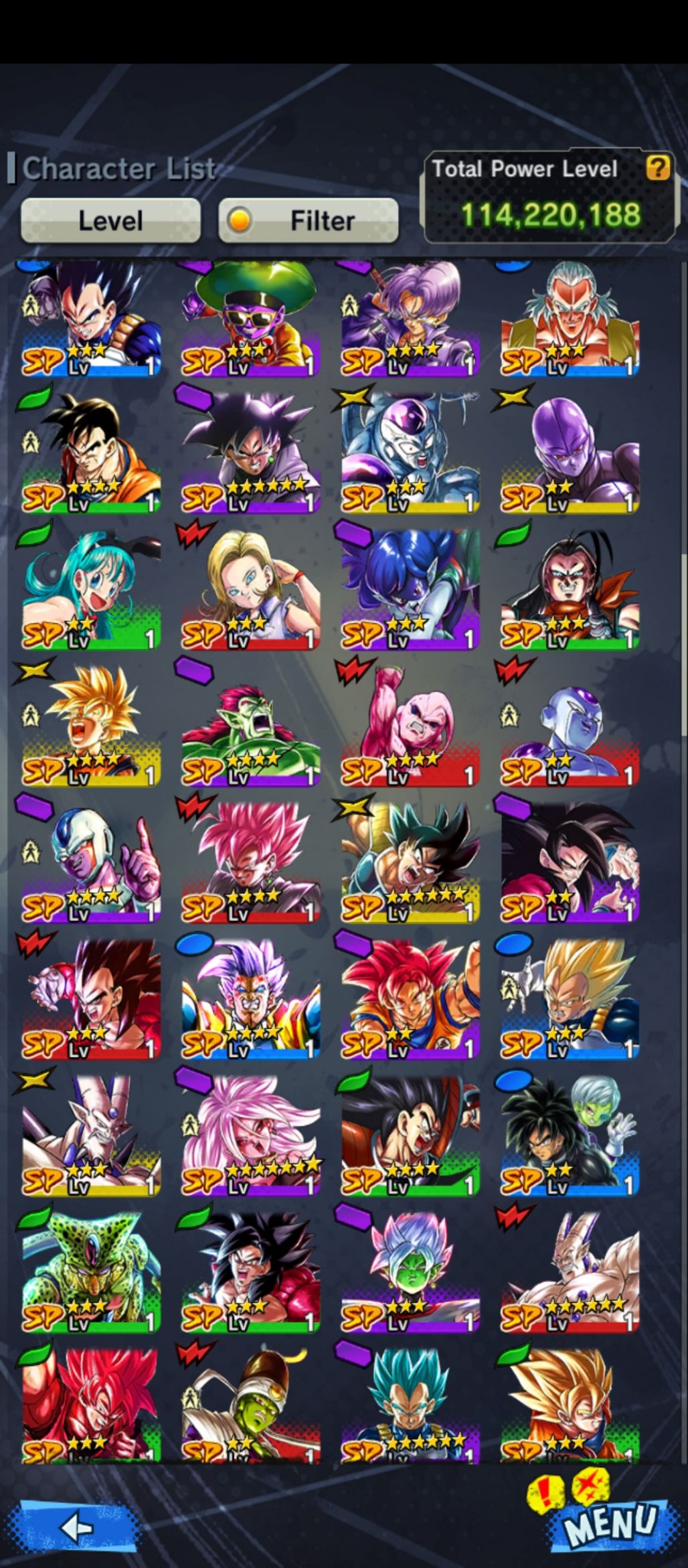
Task: Select the Bulma character with teal hair
Action: click(92, 589)
